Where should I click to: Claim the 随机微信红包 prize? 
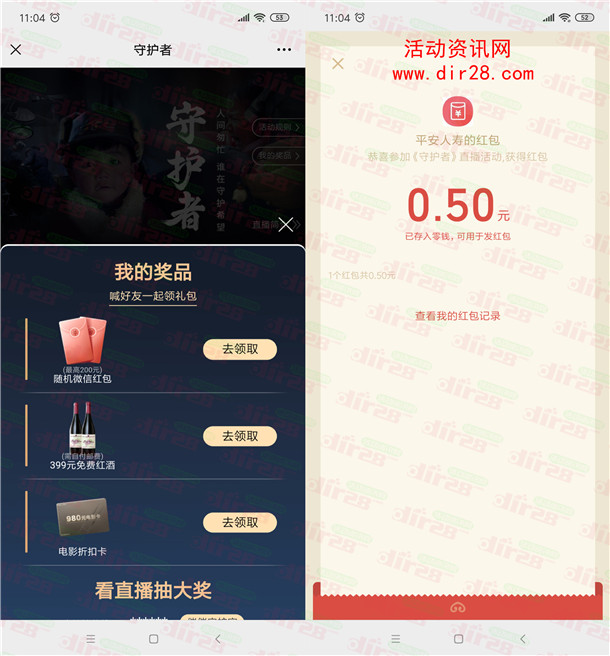240,349
